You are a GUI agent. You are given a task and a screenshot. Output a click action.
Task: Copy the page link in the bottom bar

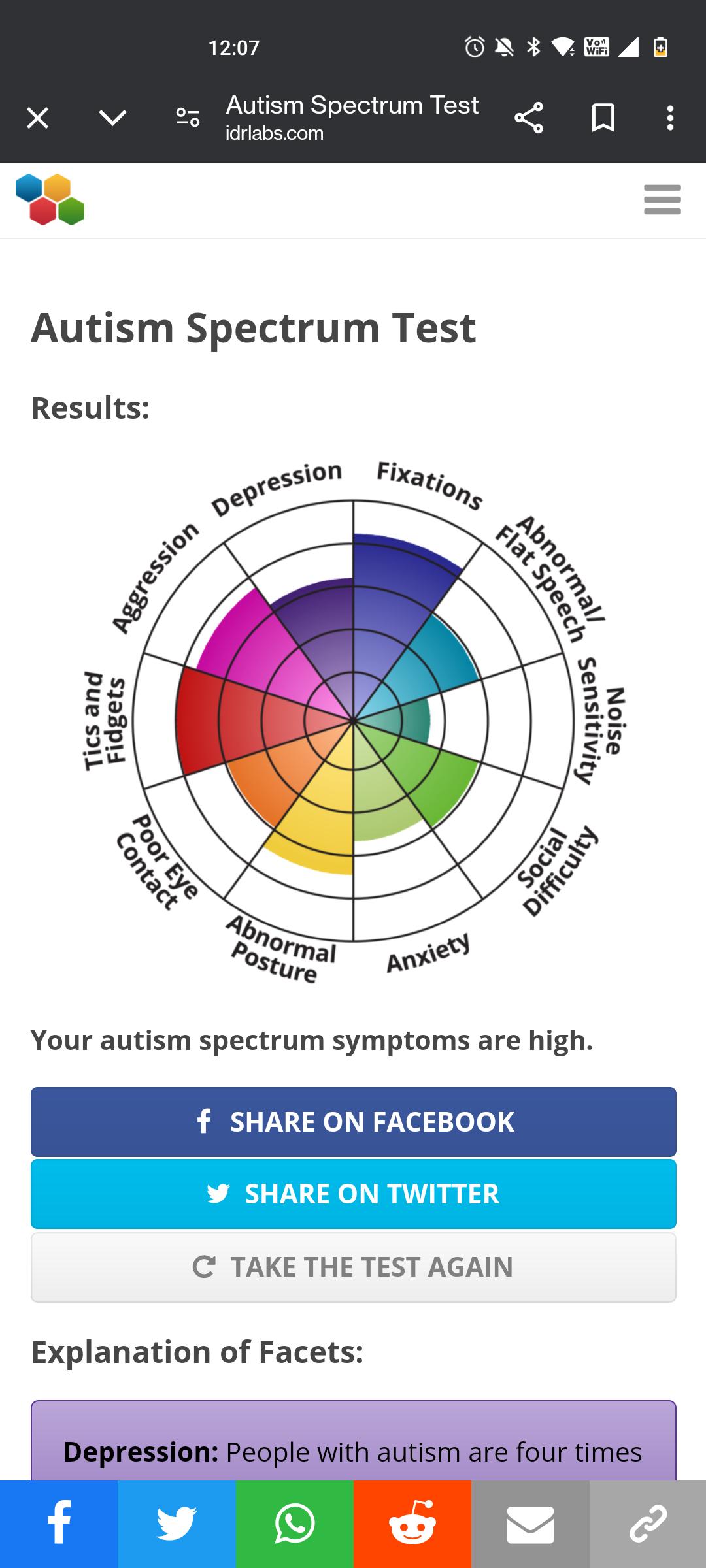(648, 1524)
